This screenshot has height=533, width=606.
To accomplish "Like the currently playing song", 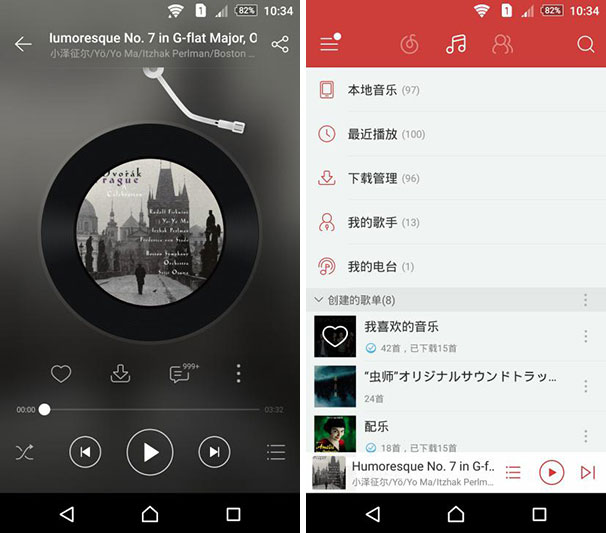I will (x=61, y=374).
